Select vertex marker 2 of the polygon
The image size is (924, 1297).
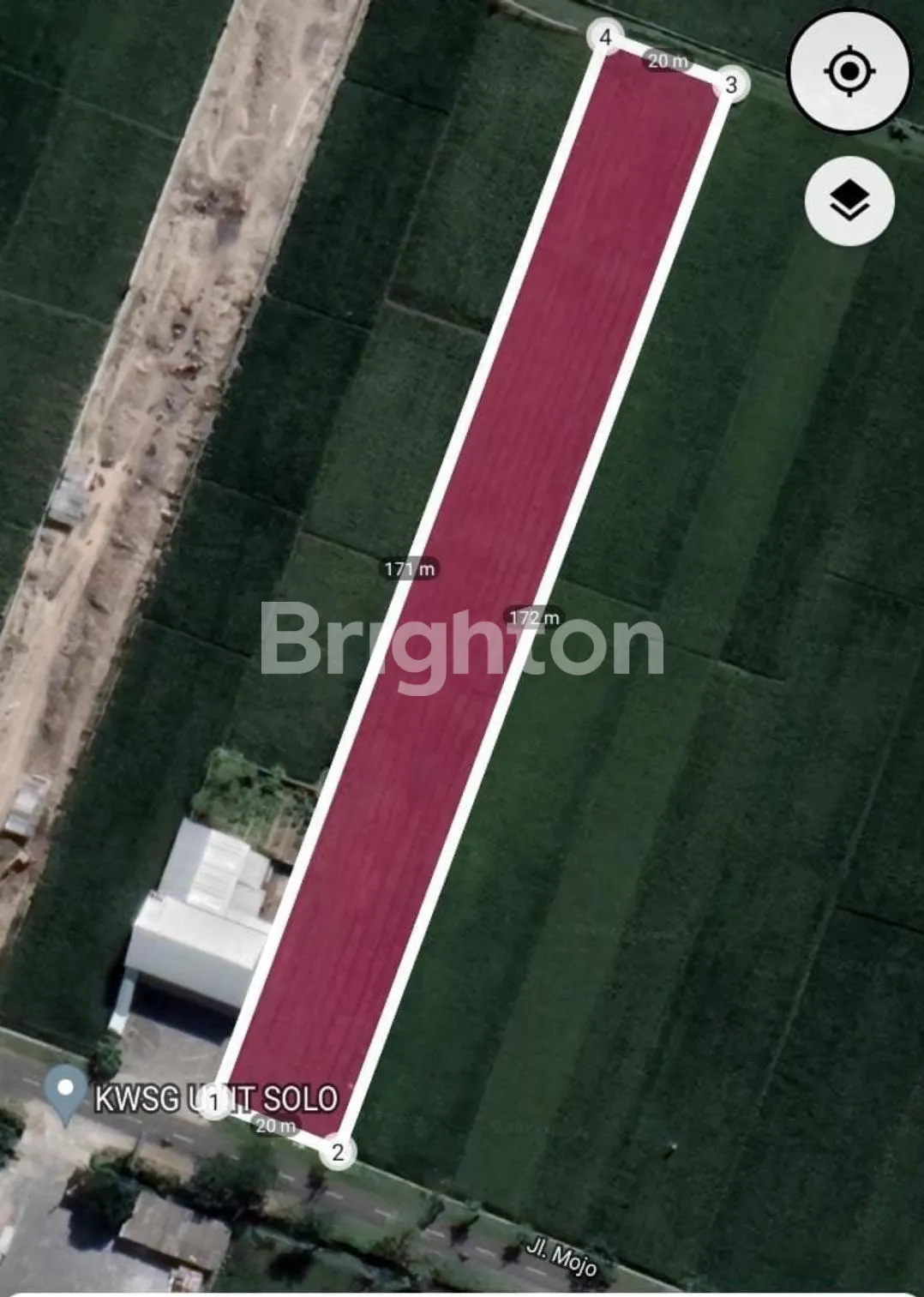338,1152
